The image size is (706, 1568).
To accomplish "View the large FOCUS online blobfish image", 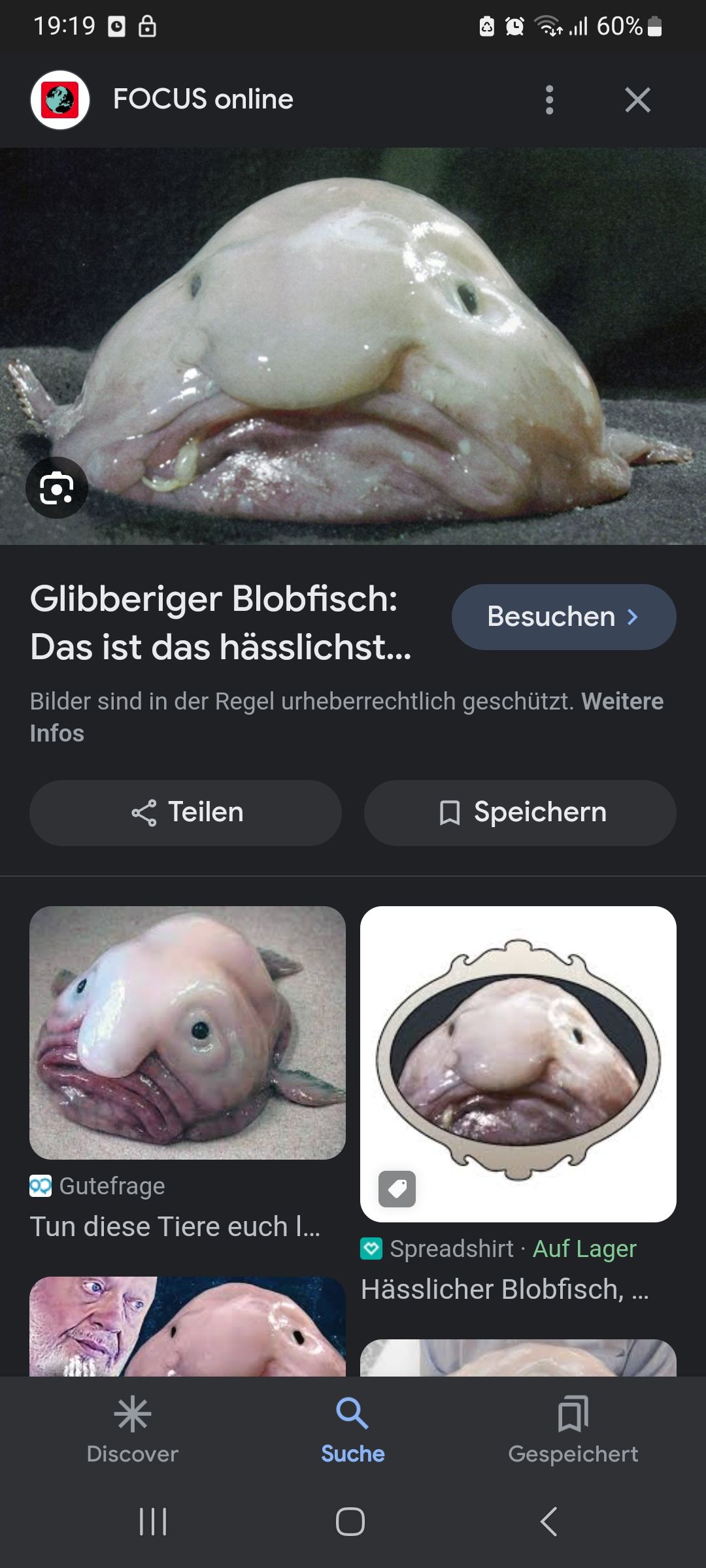I will (x=353, y=327).
